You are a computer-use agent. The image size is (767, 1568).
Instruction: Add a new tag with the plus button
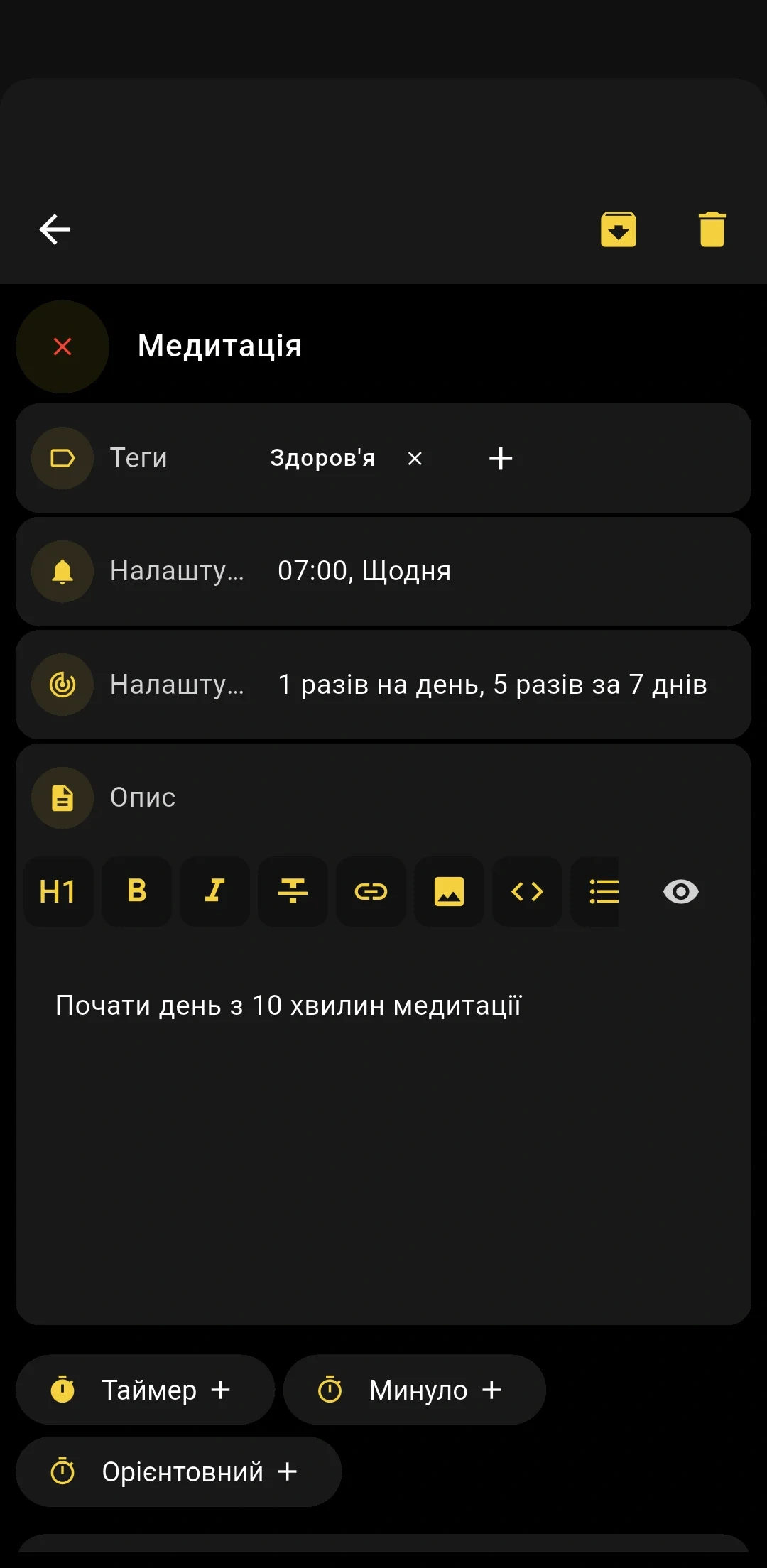(x=501, y=458)
